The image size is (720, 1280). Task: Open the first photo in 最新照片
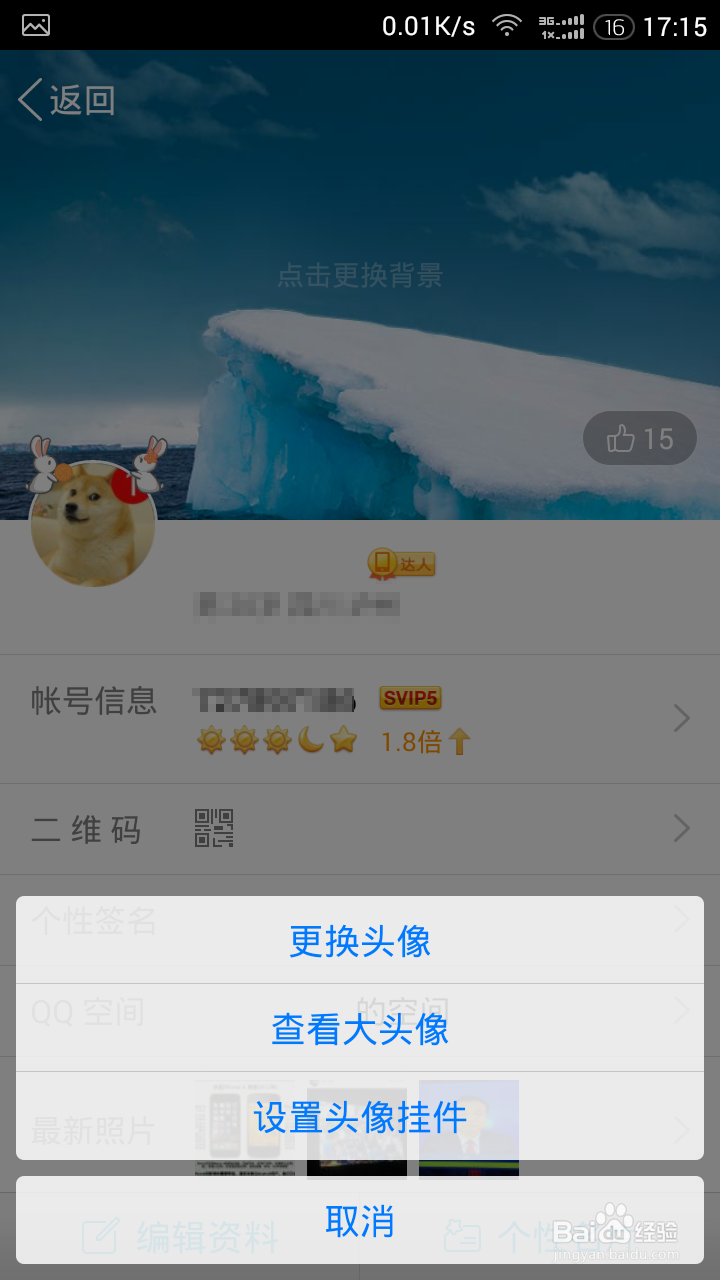tap(243, 1128)
